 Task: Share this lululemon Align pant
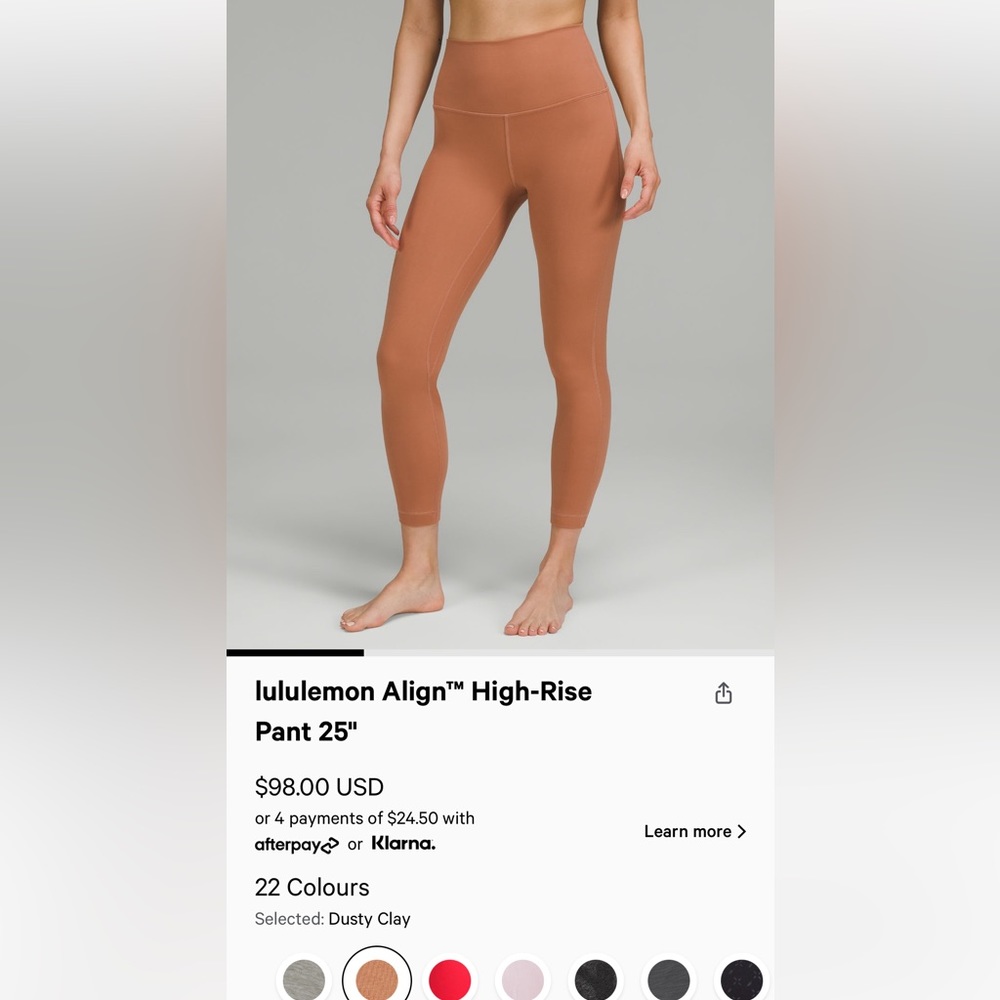pyautogui.click(x=724, y=693)
